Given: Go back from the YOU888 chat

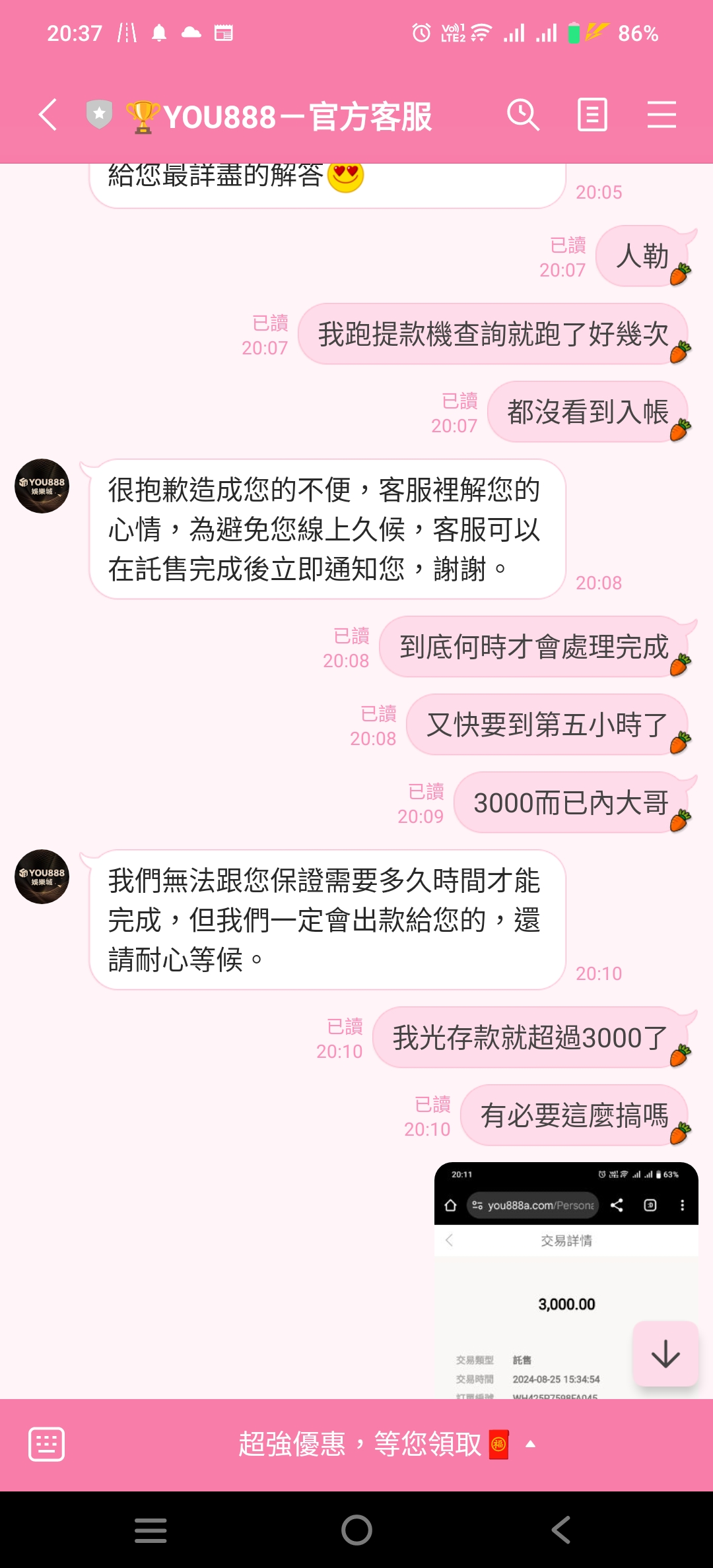Looking at the screenshot, I should (x=48, y=115).
